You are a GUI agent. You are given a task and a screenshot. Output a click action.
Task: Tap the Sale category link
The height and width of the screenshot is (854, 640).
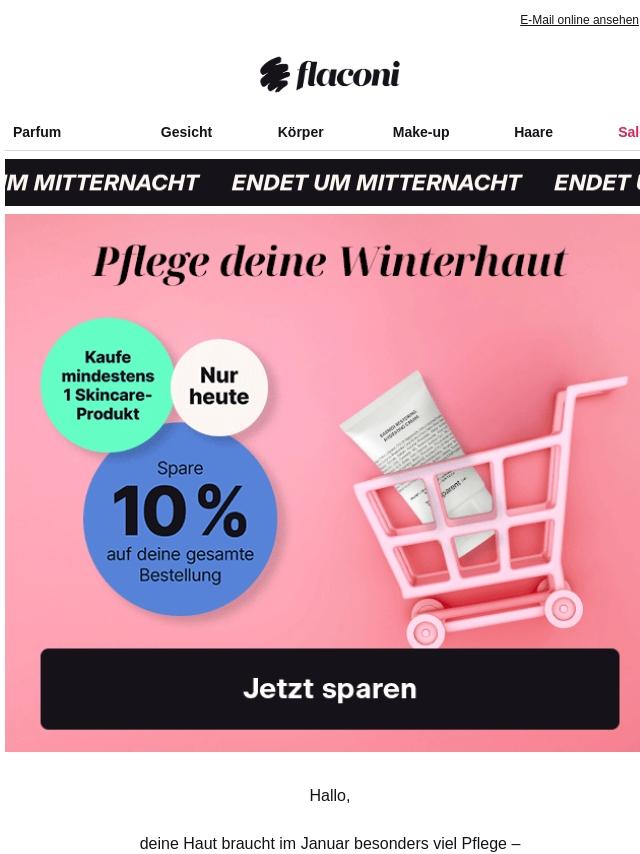click(x=628, y=132)
